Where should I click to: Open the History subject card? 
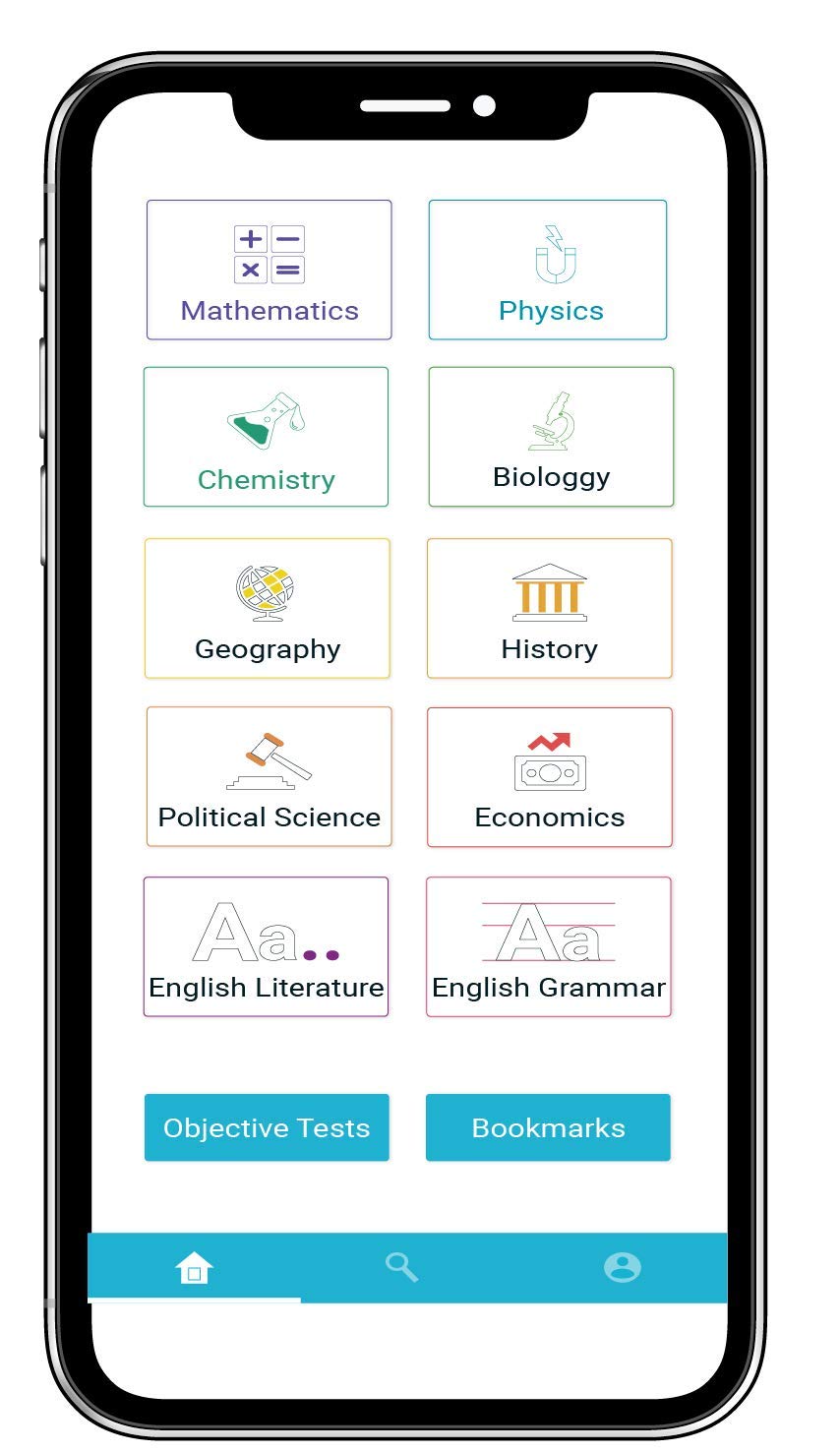pyautogui.click(x=549, y=608)
